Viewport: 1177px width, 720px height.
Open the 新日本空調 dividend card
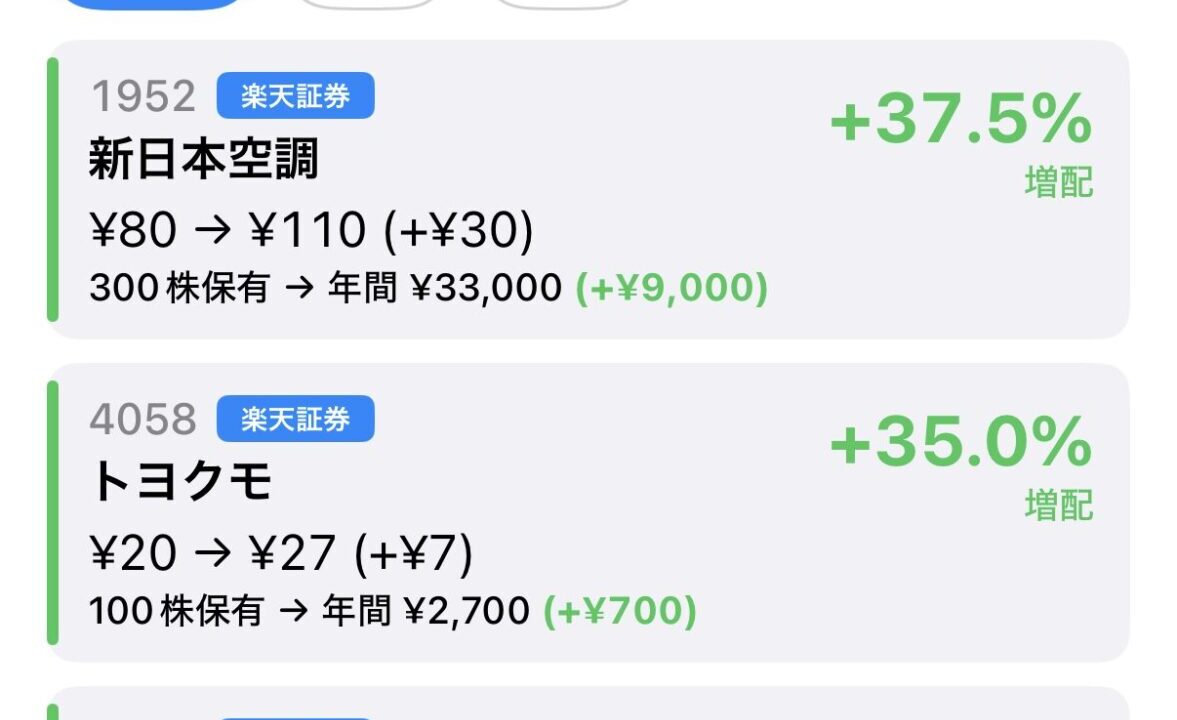coord(588,190)
